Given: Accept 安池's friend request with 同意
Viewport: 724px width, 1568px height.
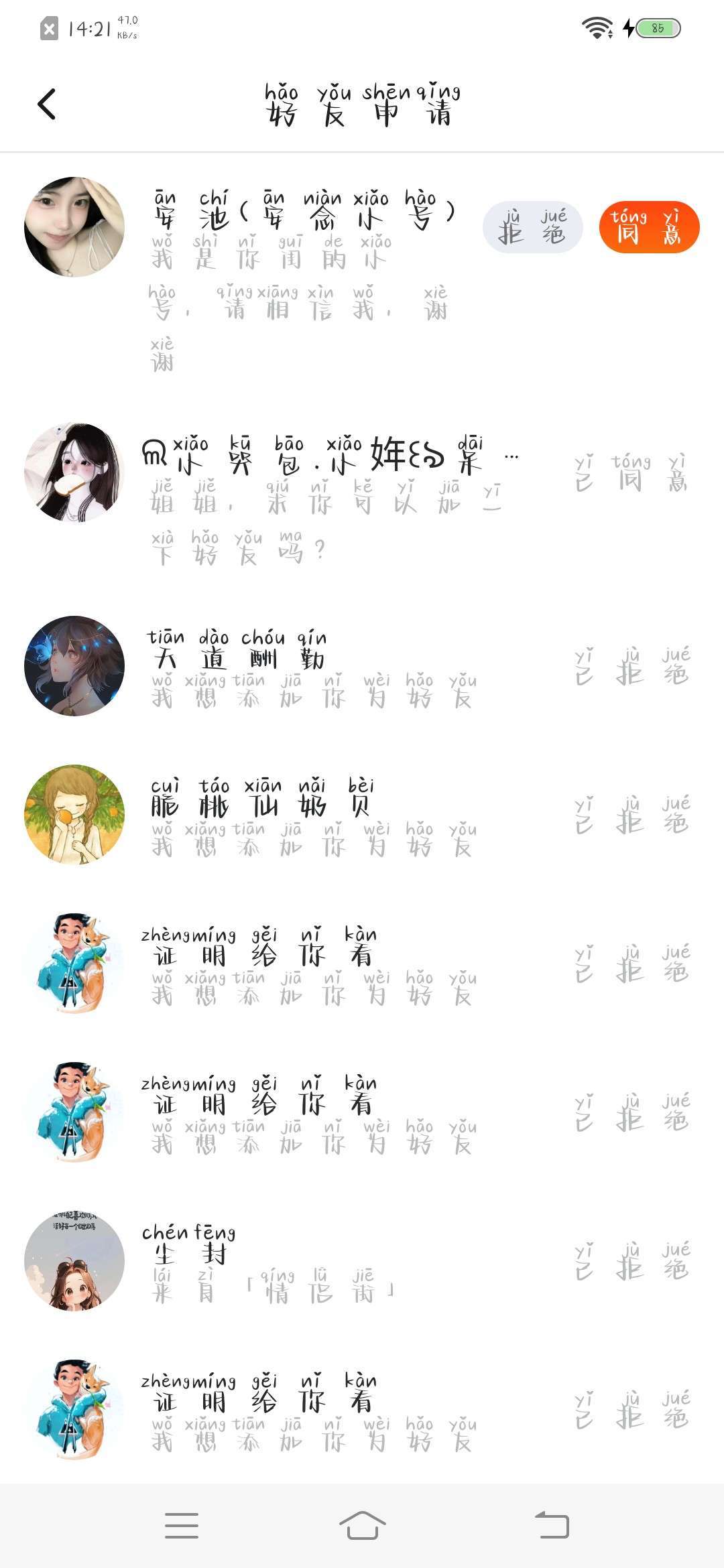Looking at the screenshot, I should [x=649, y=227].
